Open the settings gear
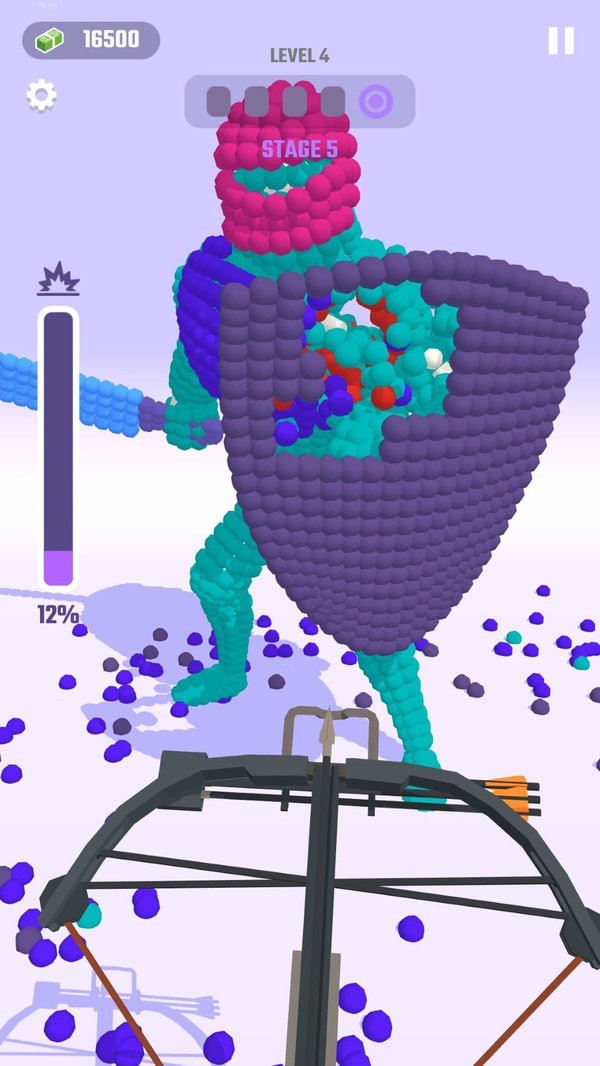The image size is (600, 1066). (x=41, y=96)
